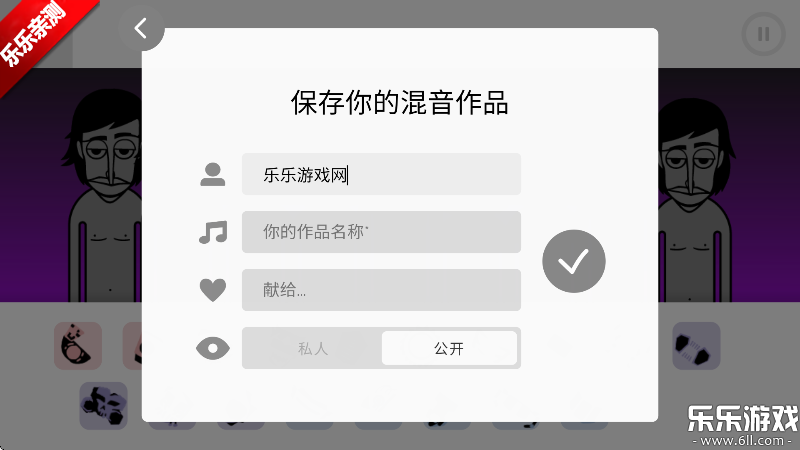
Task: Tap the pause button
Action: 763,35
